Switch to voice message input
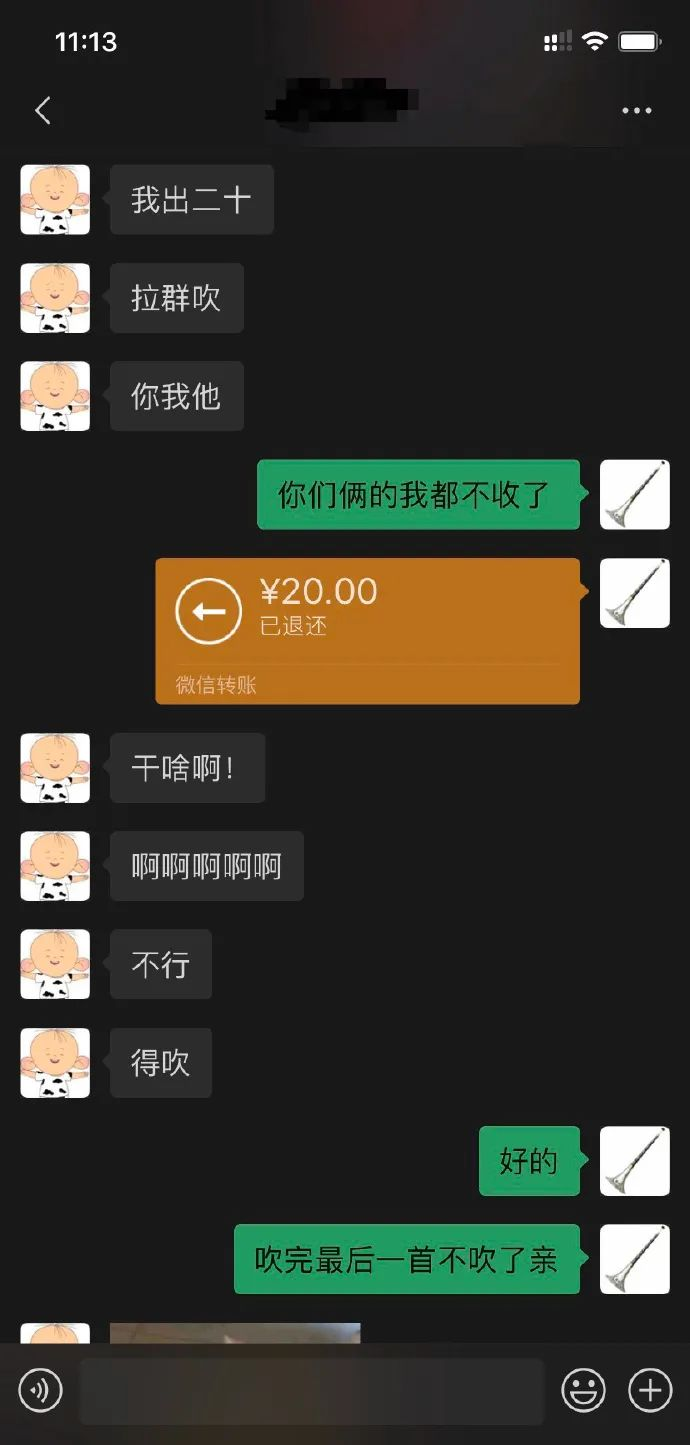 [x=40, y=1390]
